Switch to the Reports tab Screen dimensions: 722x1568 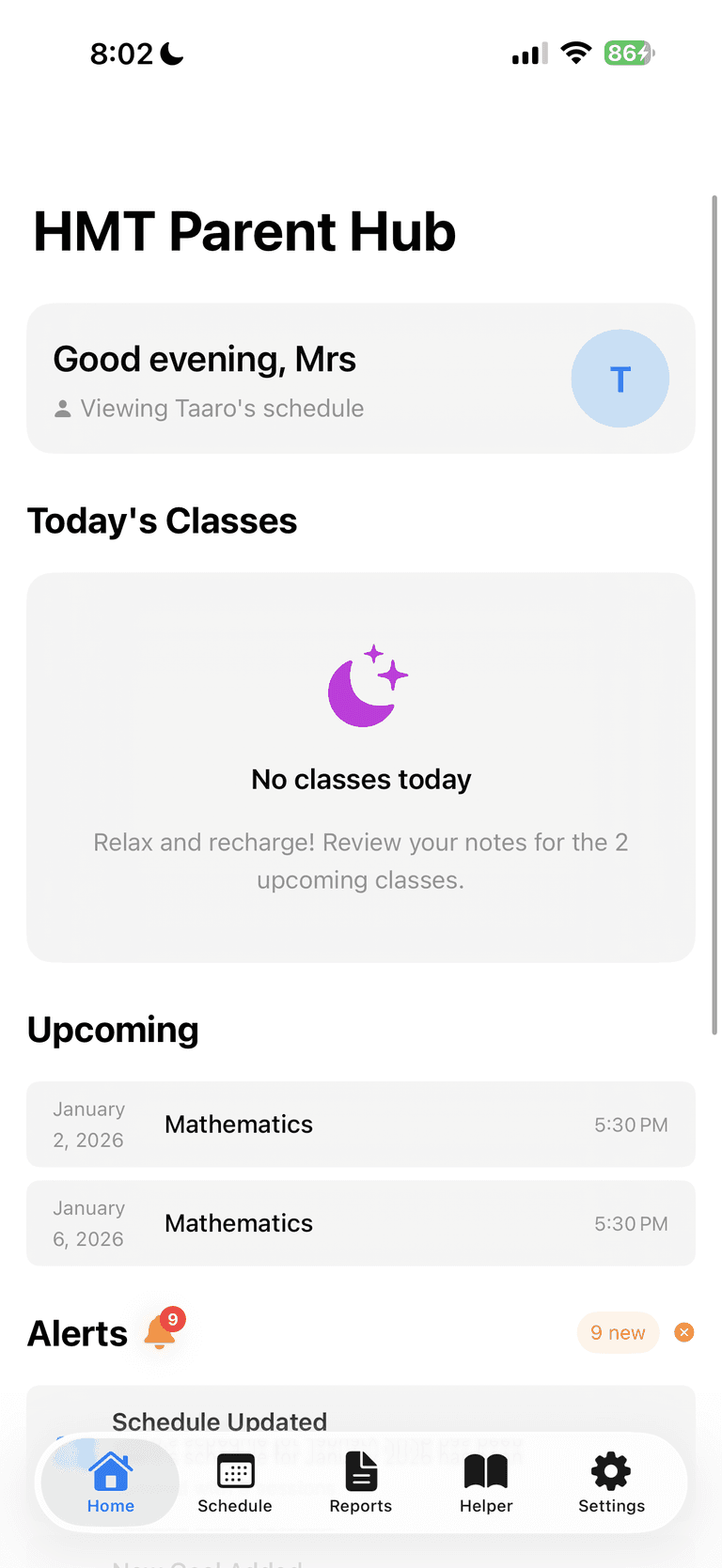pyautogui.click(x=360, y=1483)
